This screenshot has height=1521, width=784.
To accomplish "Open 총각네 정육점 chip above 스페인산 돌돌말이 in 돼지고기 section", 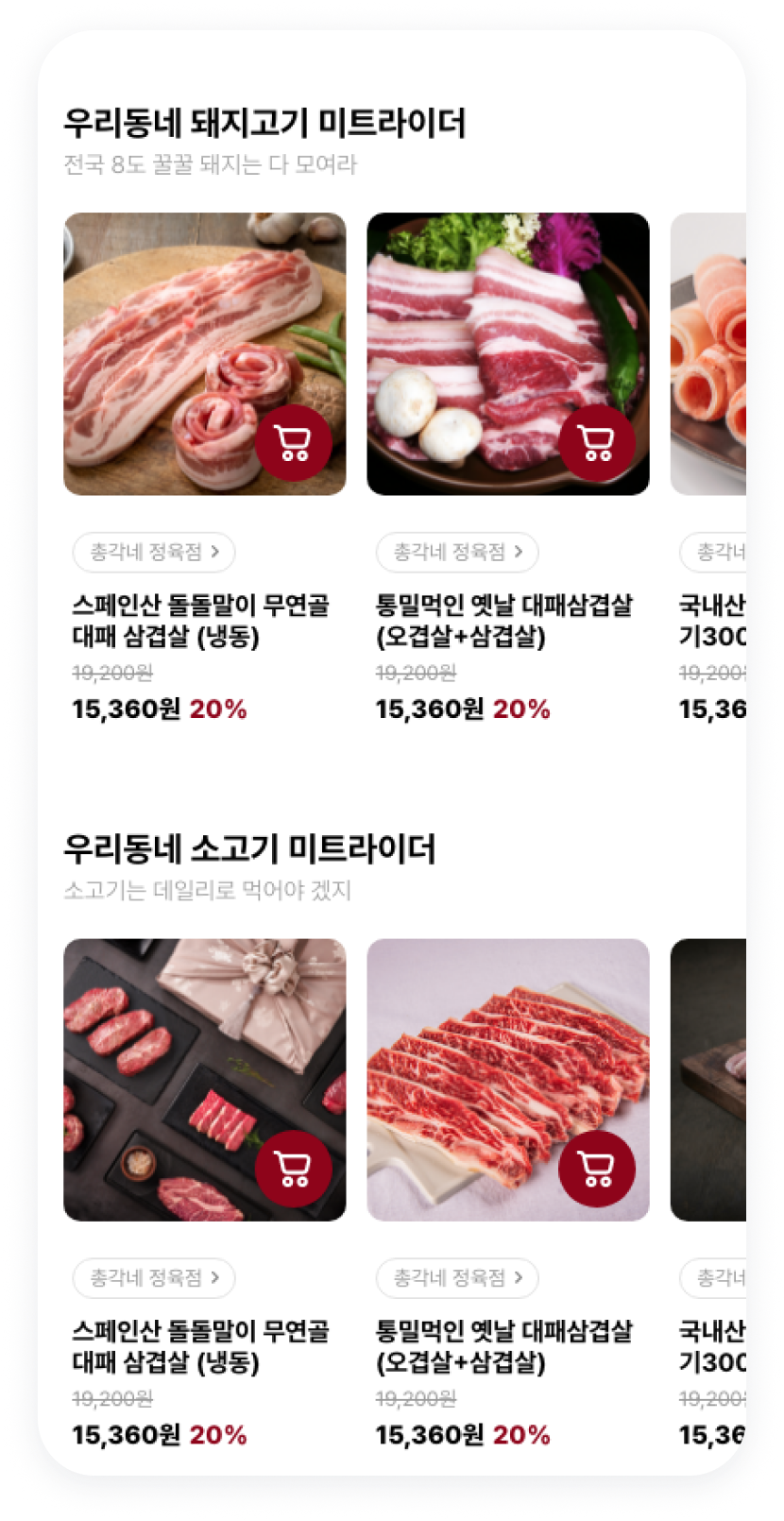I will (154, 553).
